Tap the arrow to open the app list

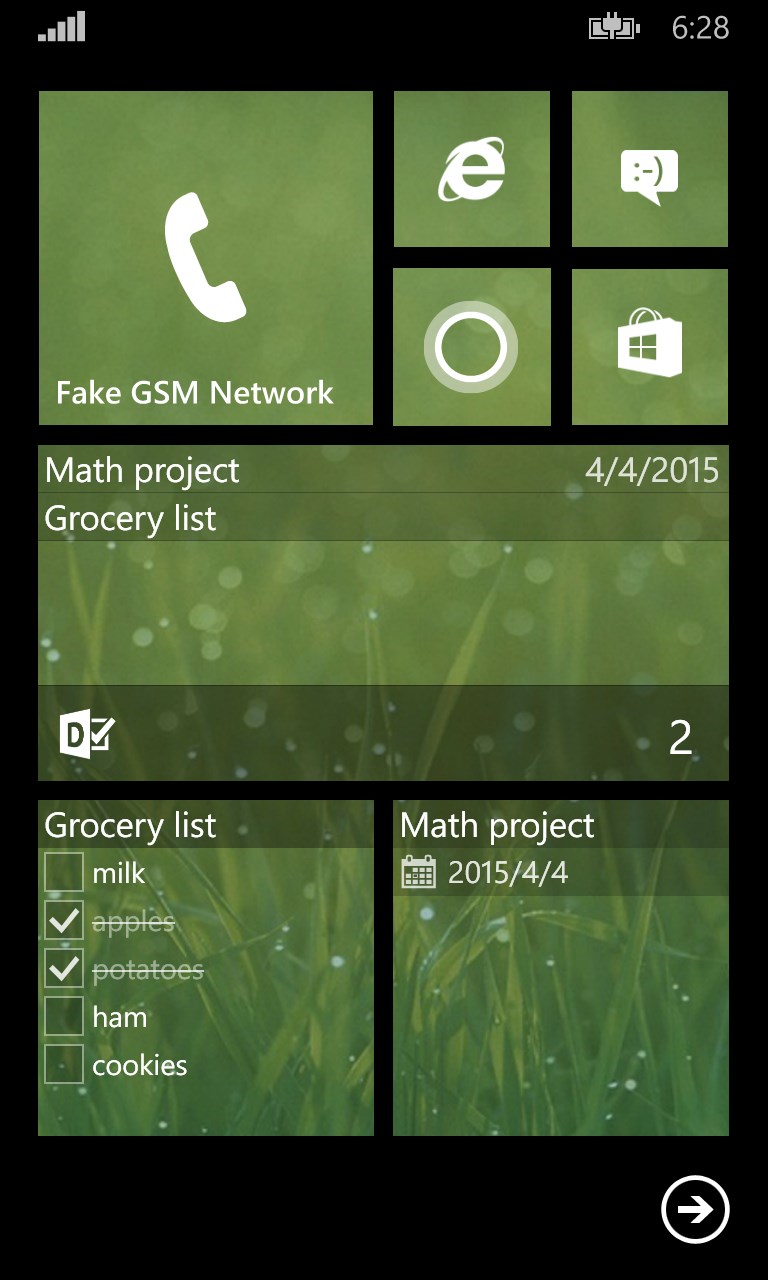click(698, 1209)
